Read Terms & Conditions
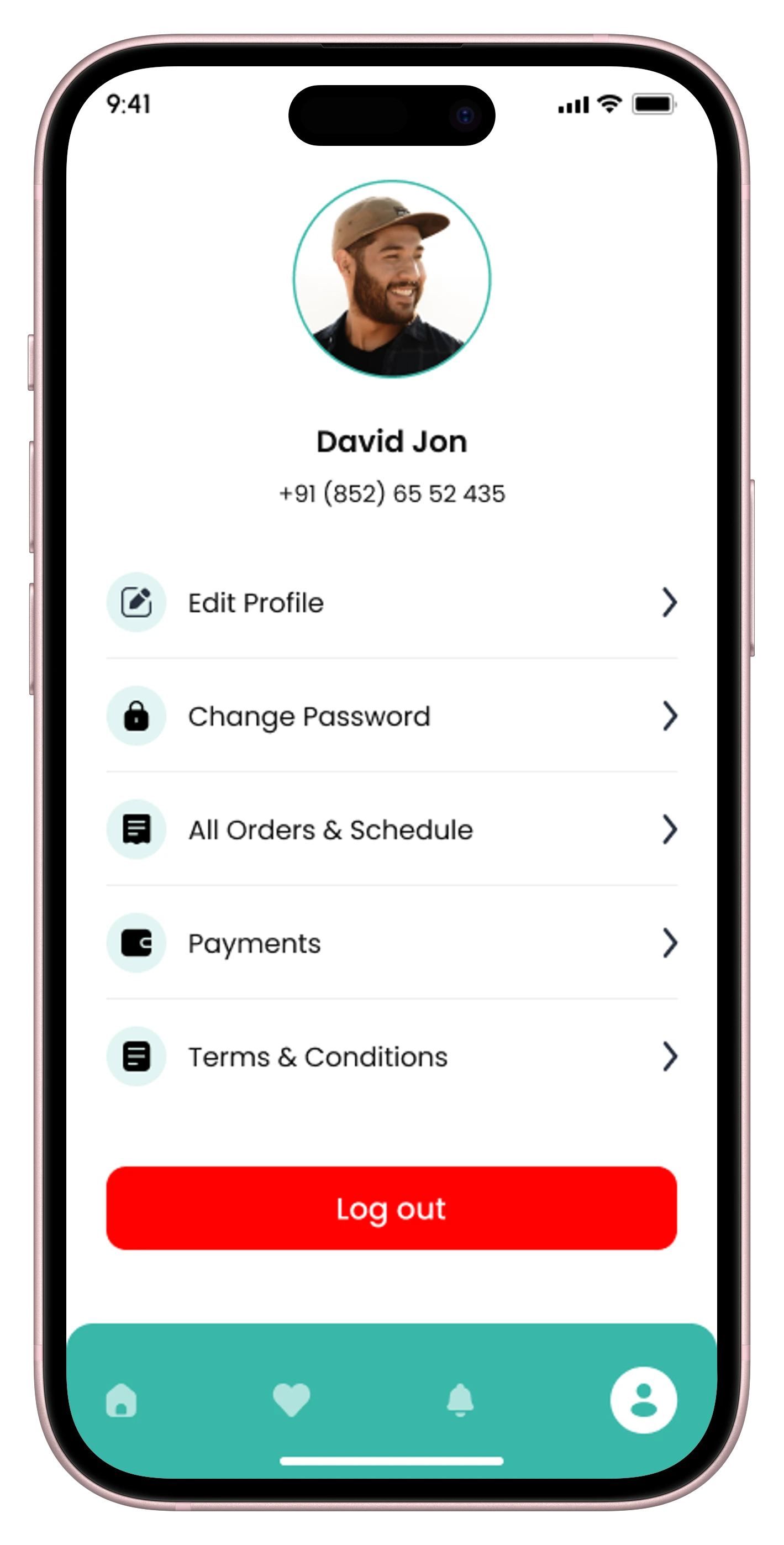 pyautogui.click(x=391, y=1056)
